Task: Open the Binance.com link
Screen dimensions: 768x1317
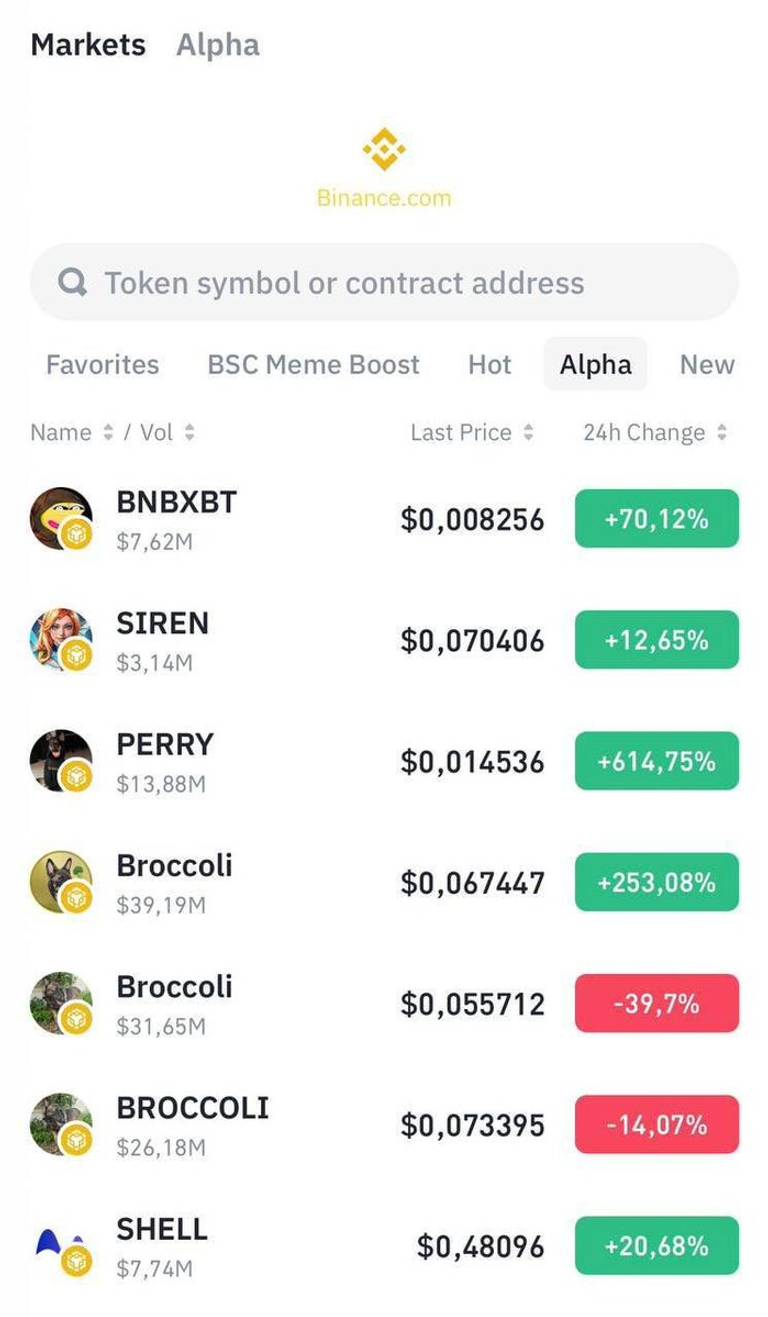Action: pos(383,197)
